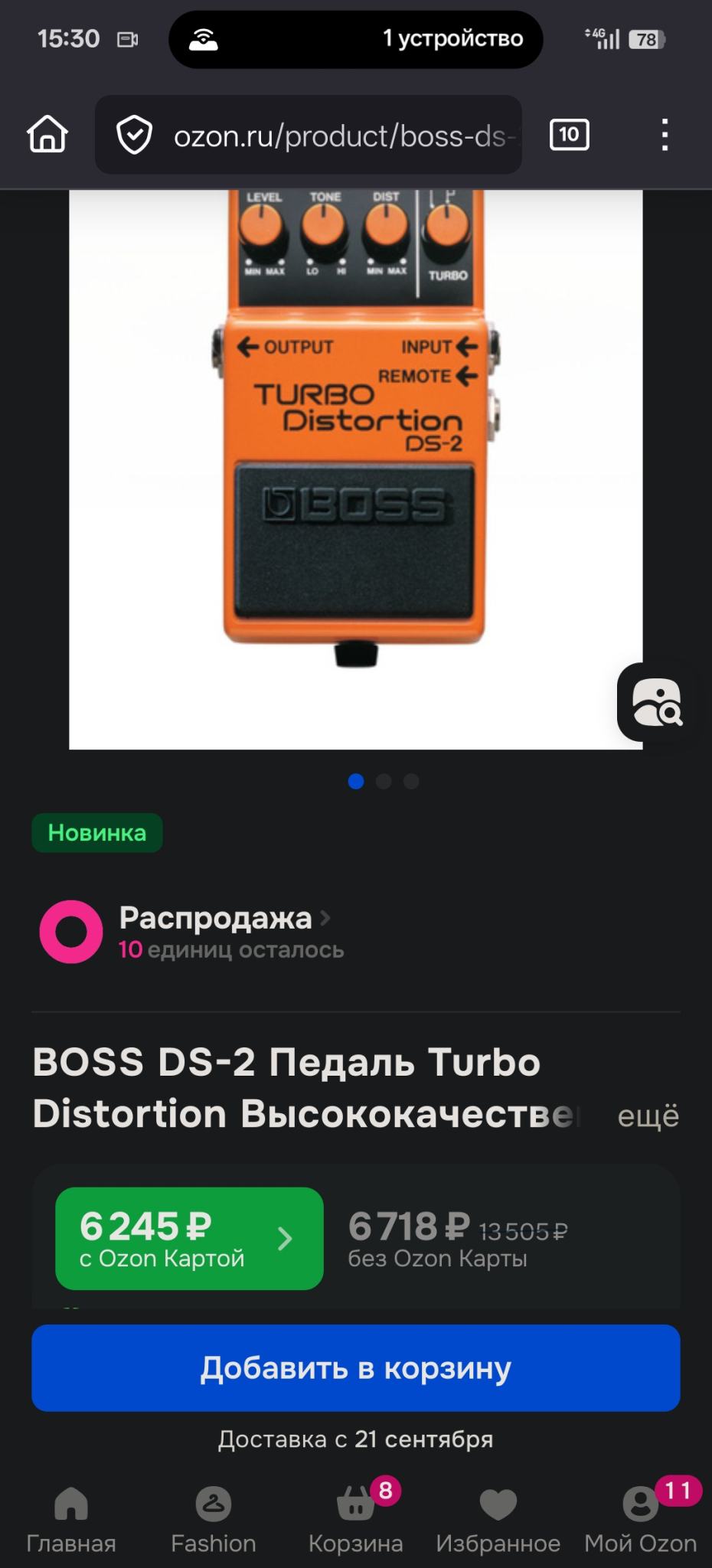The image size is (712, 1568).
Task: Find similar items with visual search
Action: (656, 702)
